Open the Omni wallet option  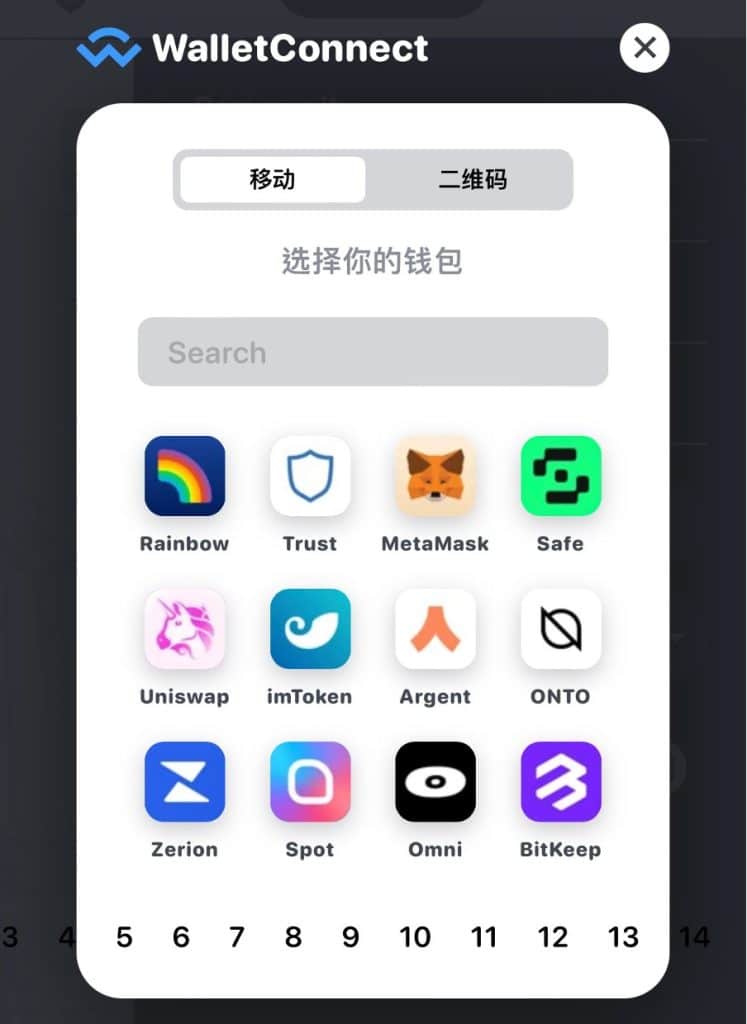coord(435,782)
